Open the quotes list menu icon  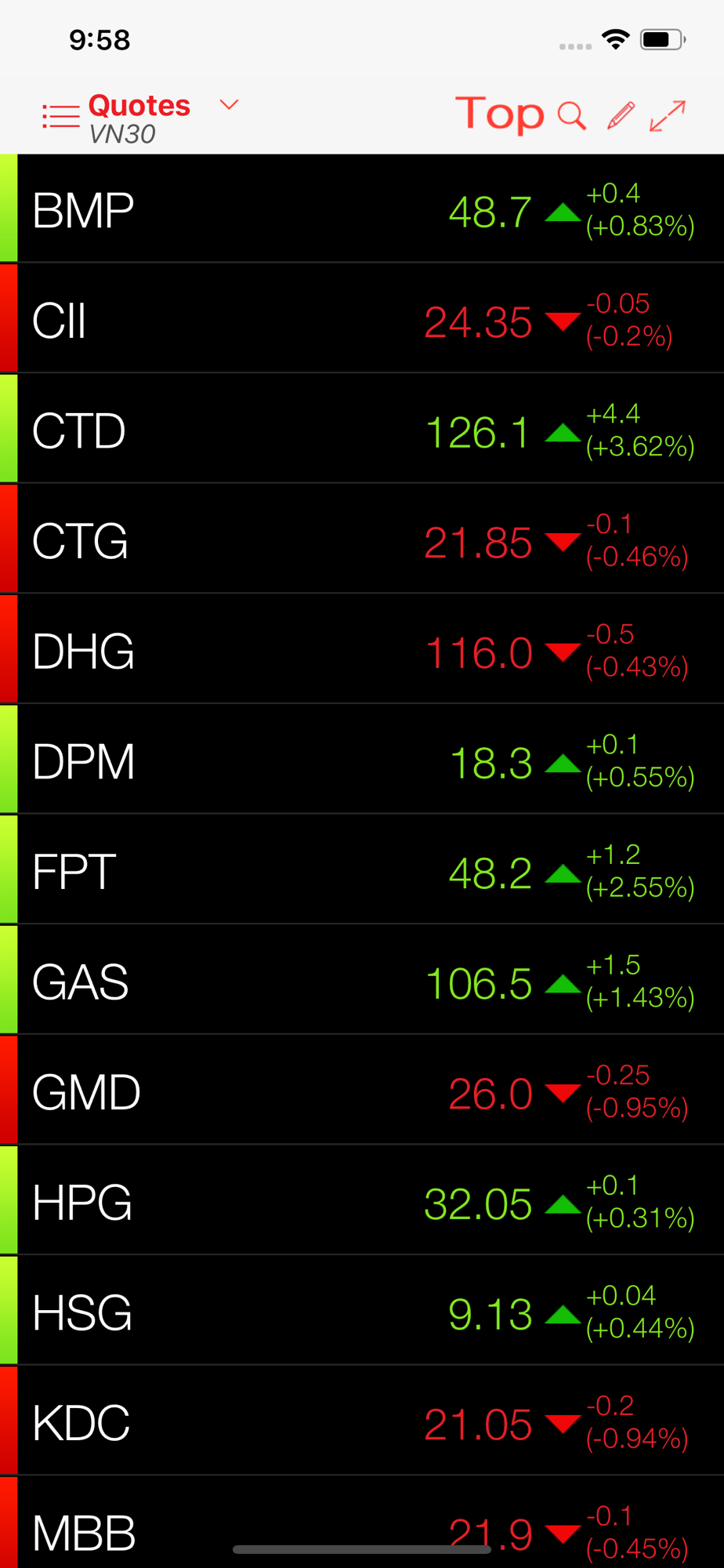coord(60,116)
